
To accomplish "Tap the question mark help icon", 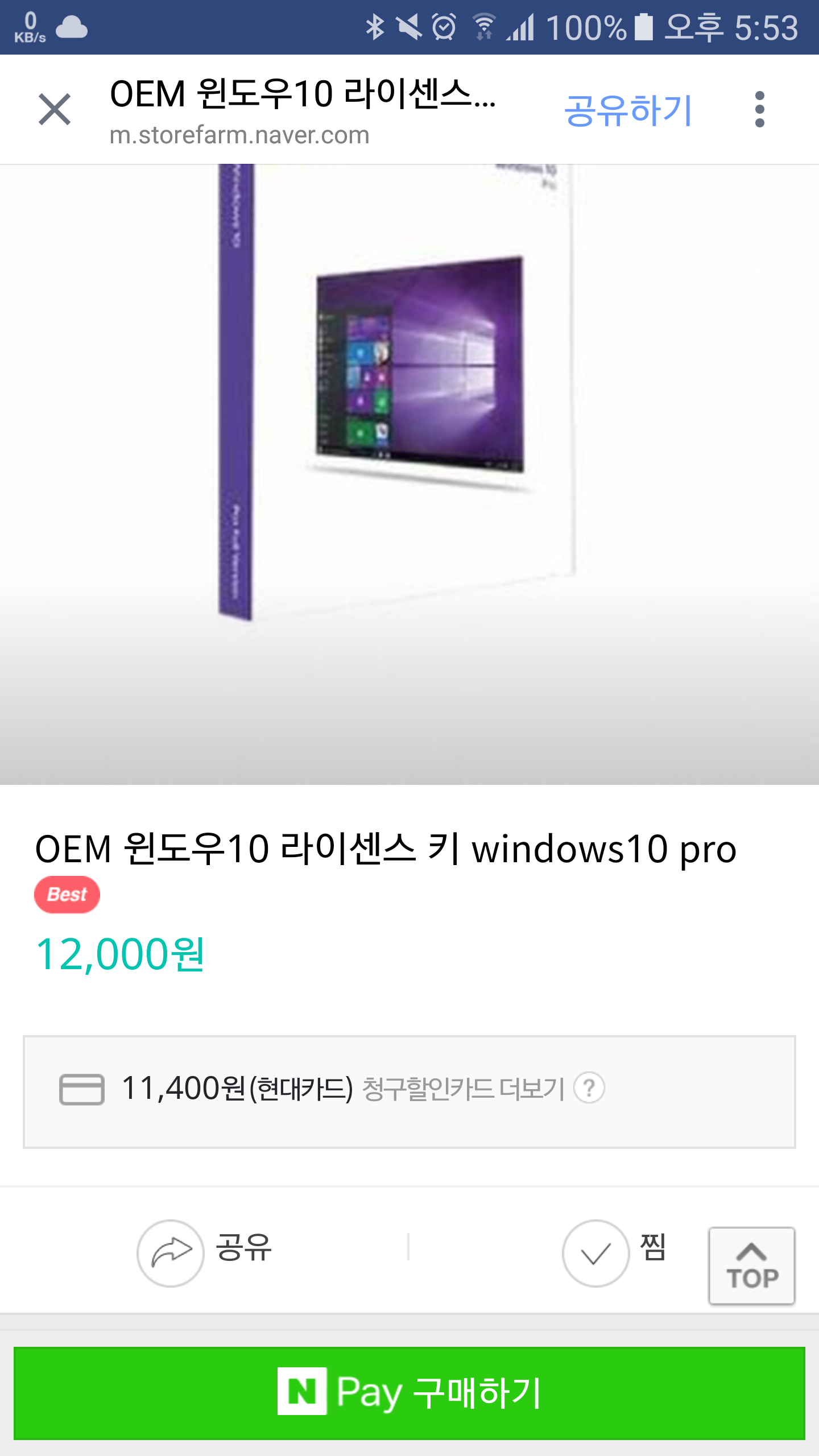I will (x=589, y=1087).
